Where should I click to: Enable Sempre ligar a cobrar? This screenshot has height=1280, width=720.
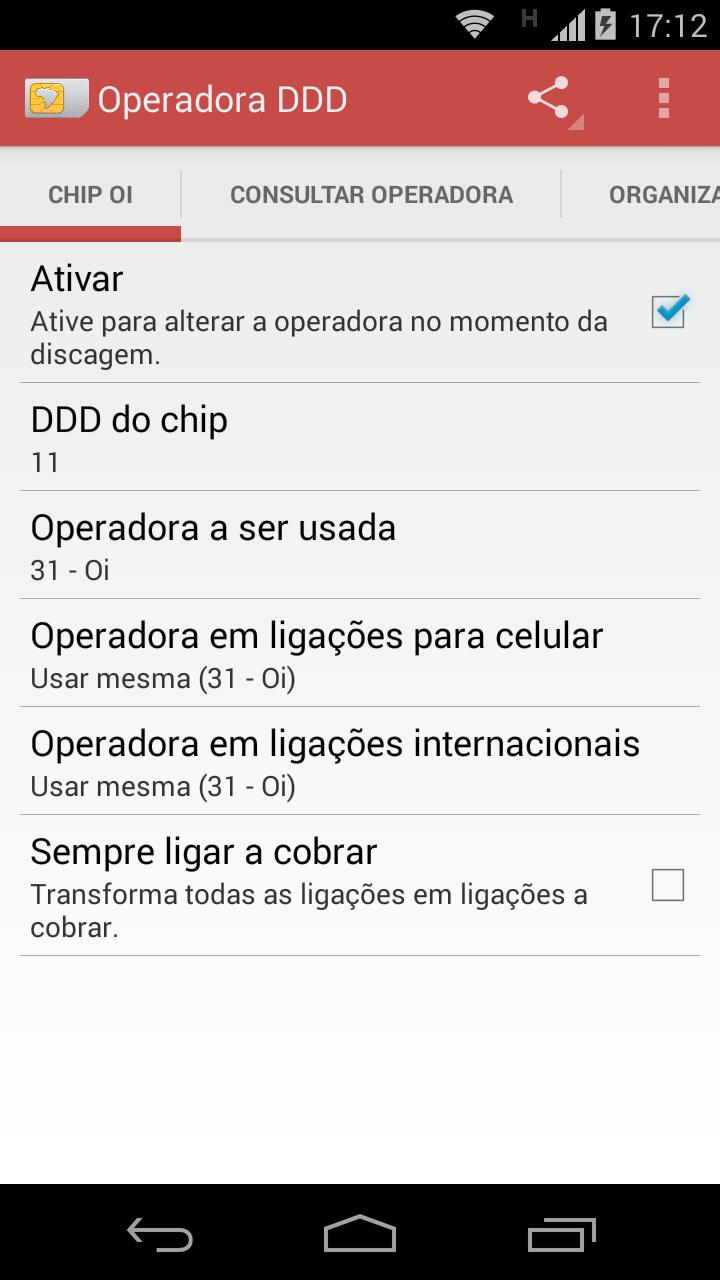(668, 884)
